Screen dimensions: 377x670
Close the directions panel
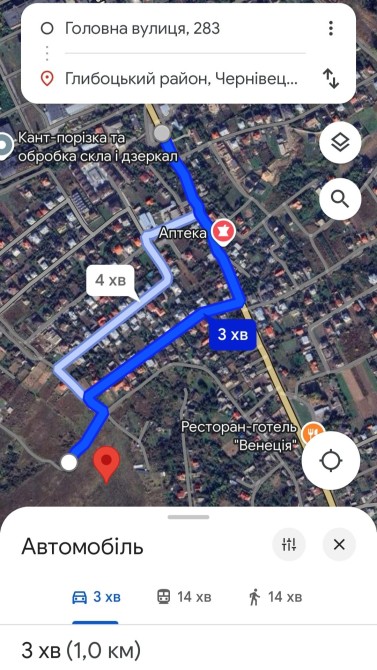[339, 544]
